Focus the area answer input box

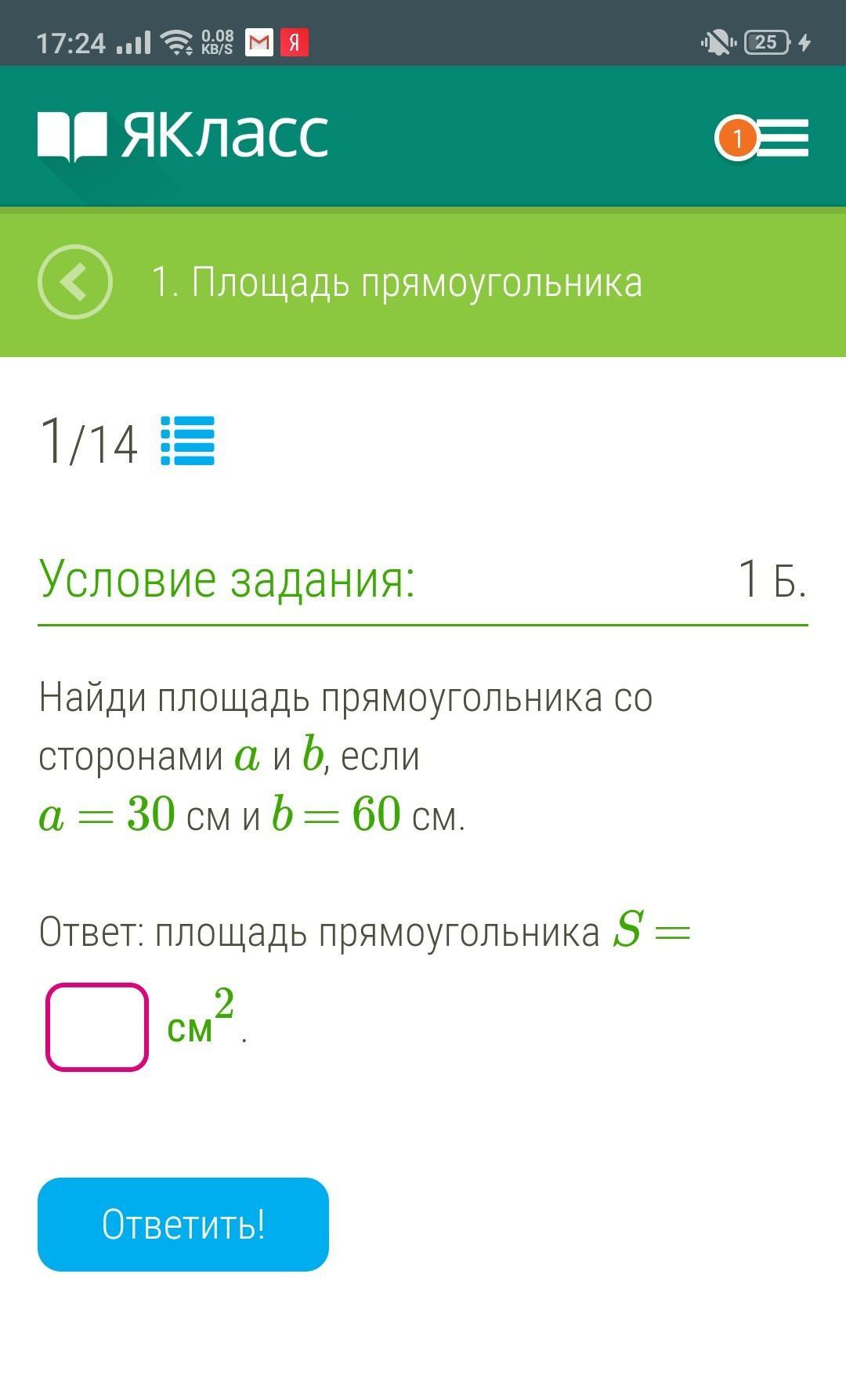(97, 1027)
